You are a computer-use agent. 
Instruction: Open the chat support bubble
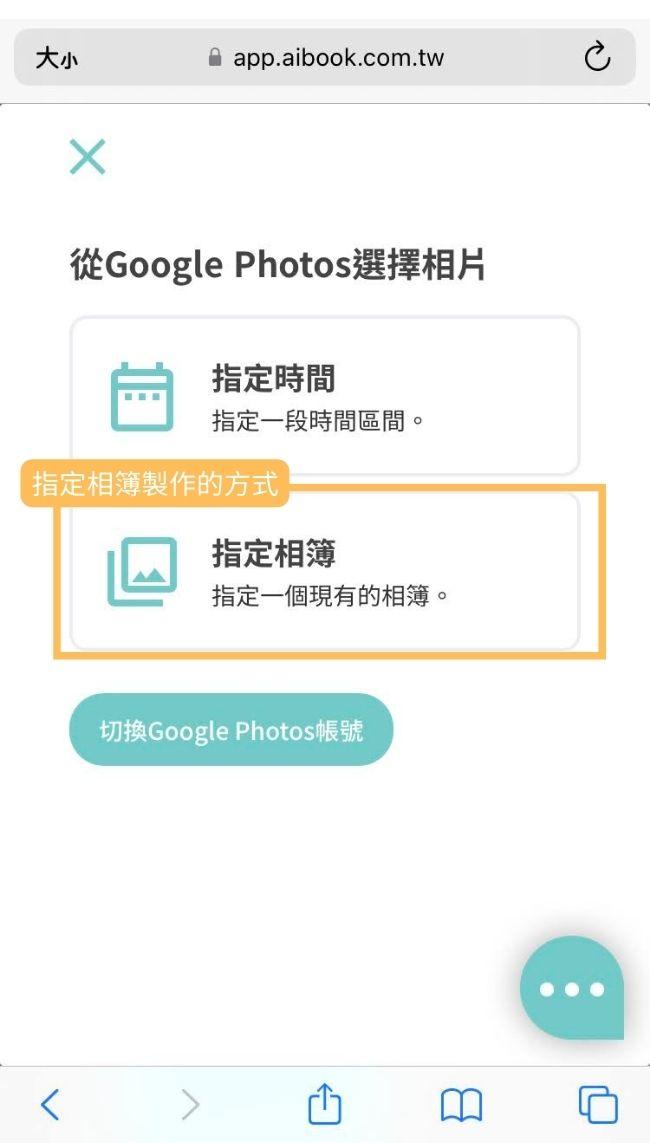click(x=572, y=988)
